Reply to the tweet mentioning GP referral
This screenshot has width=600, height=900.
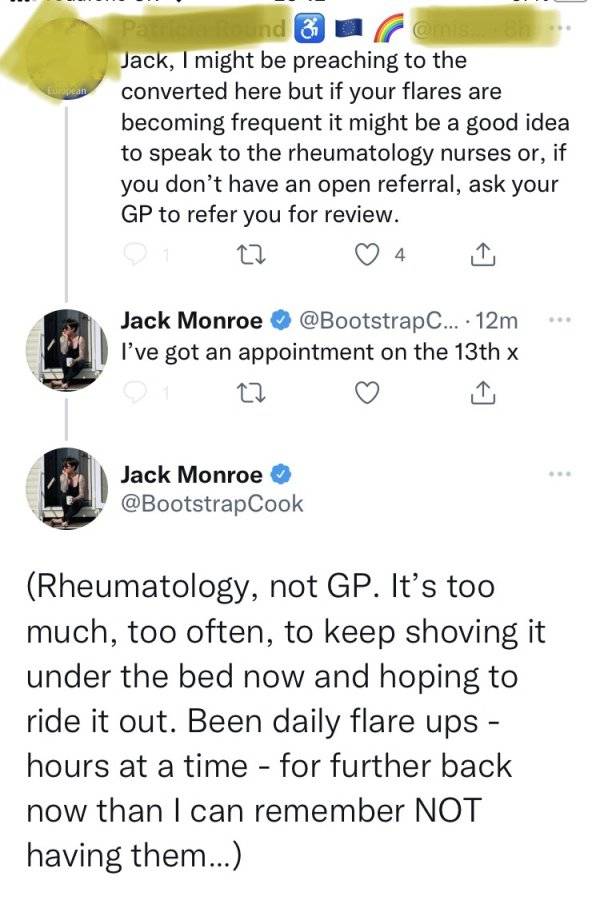click(x=136, y=255)
